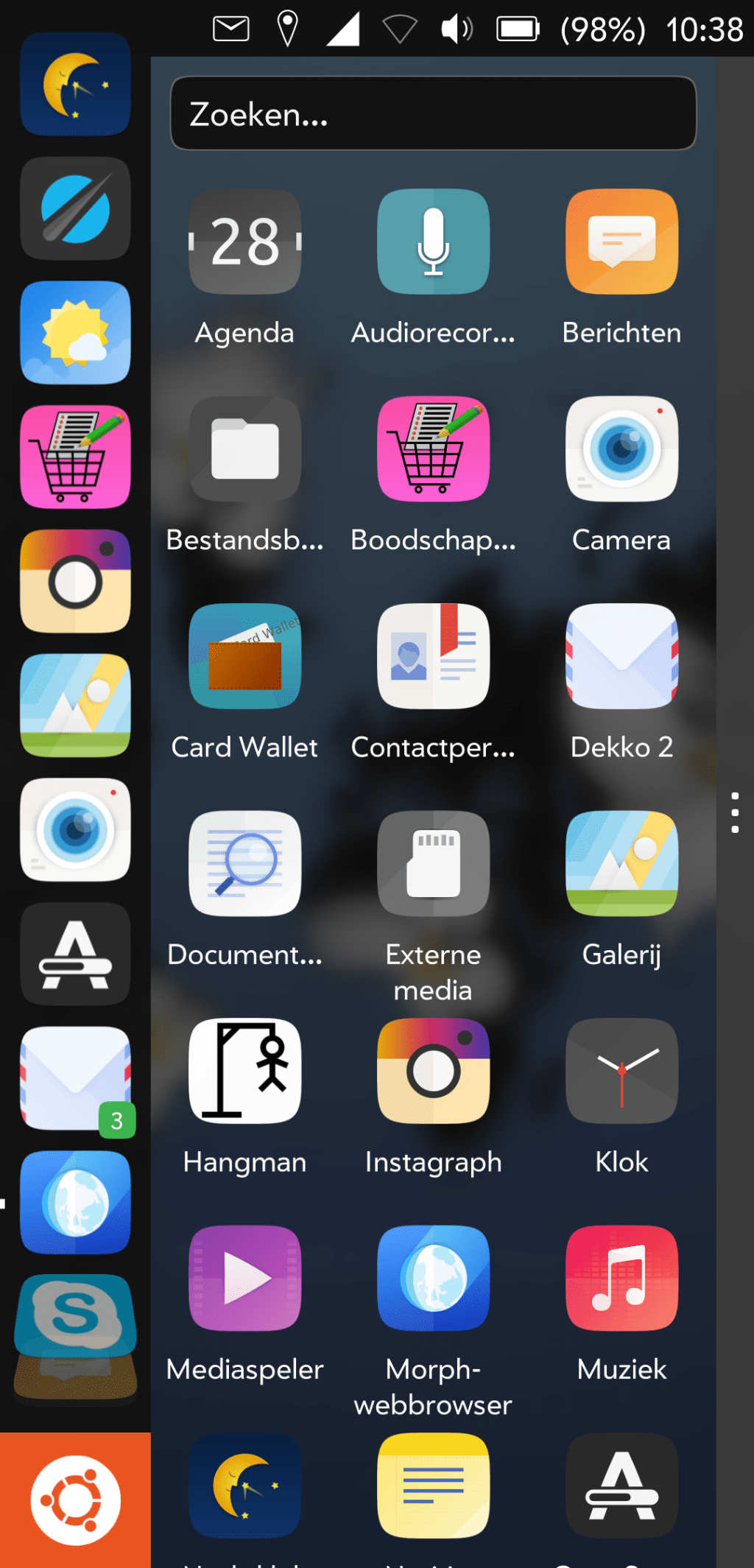Open the Agenda calendar

tap(244, 242)
